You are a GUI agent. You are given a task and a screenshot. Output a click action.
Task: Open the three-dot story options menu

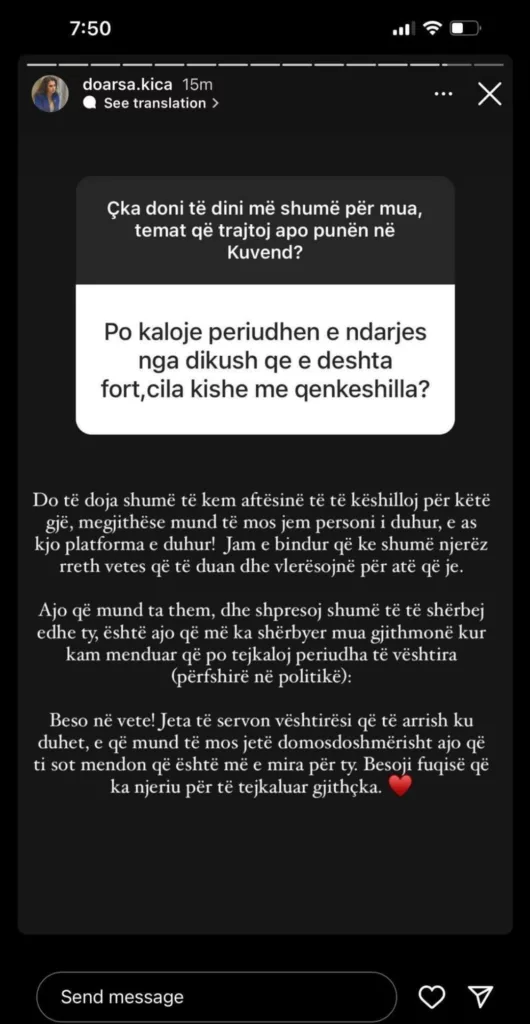[x=443, y=94]
